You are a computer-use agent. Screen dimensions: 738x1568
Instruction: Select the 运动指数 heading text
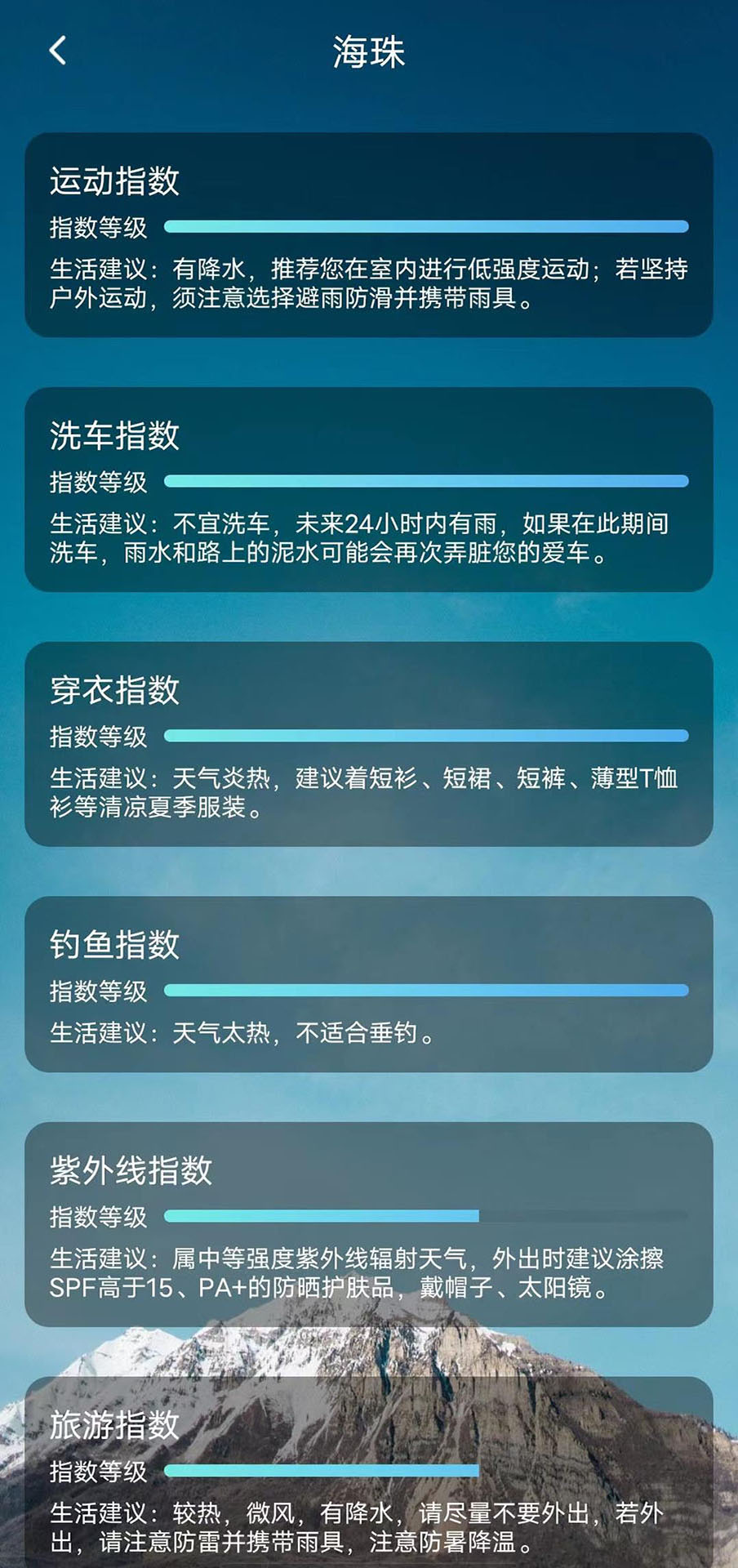tap(116, 180)
